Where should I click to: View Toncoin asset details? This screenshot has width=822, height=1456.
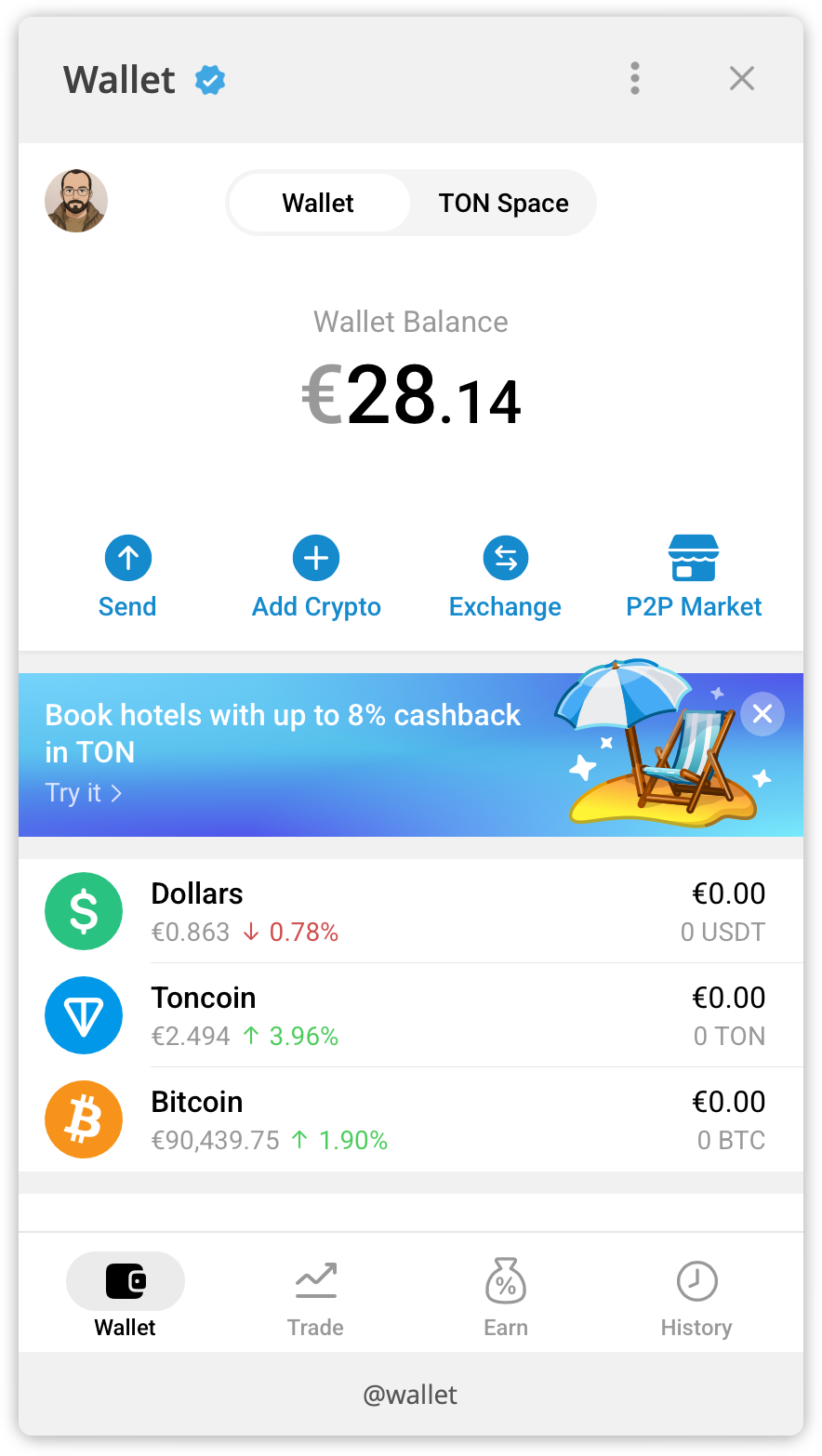410,1015
